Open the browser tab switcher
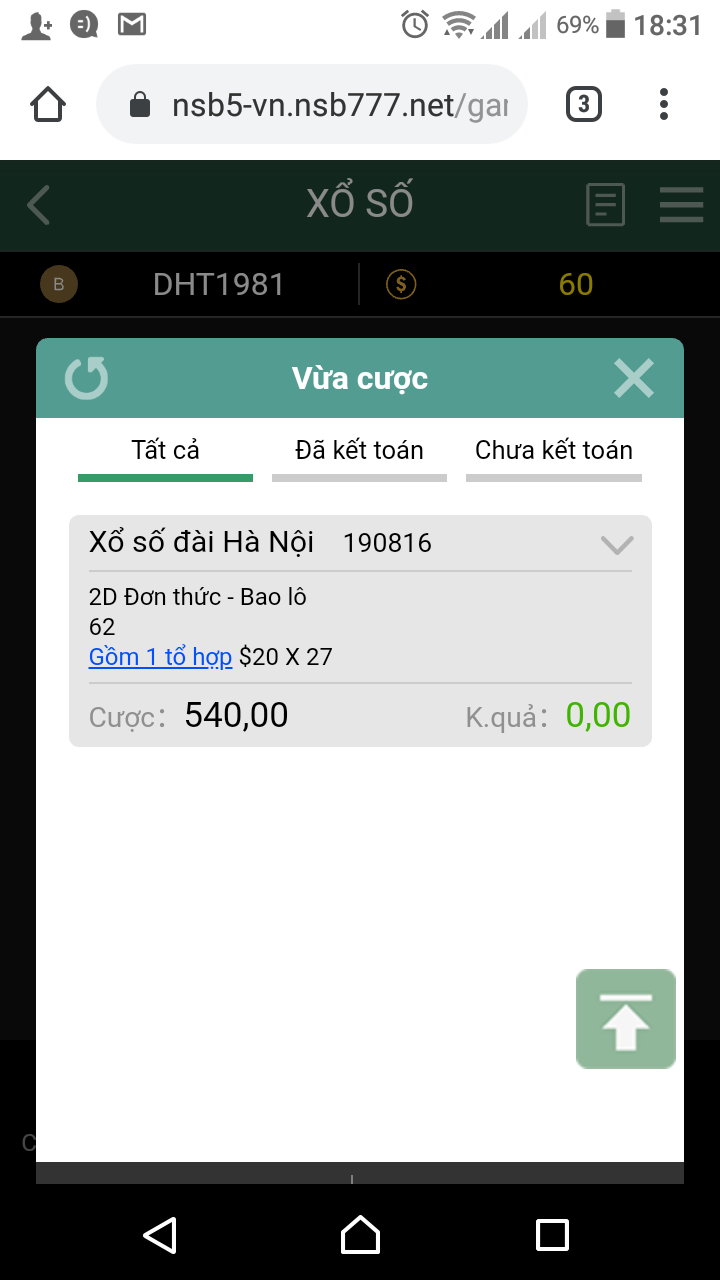This screenshot has height=1280, width=720. [584, 104]
